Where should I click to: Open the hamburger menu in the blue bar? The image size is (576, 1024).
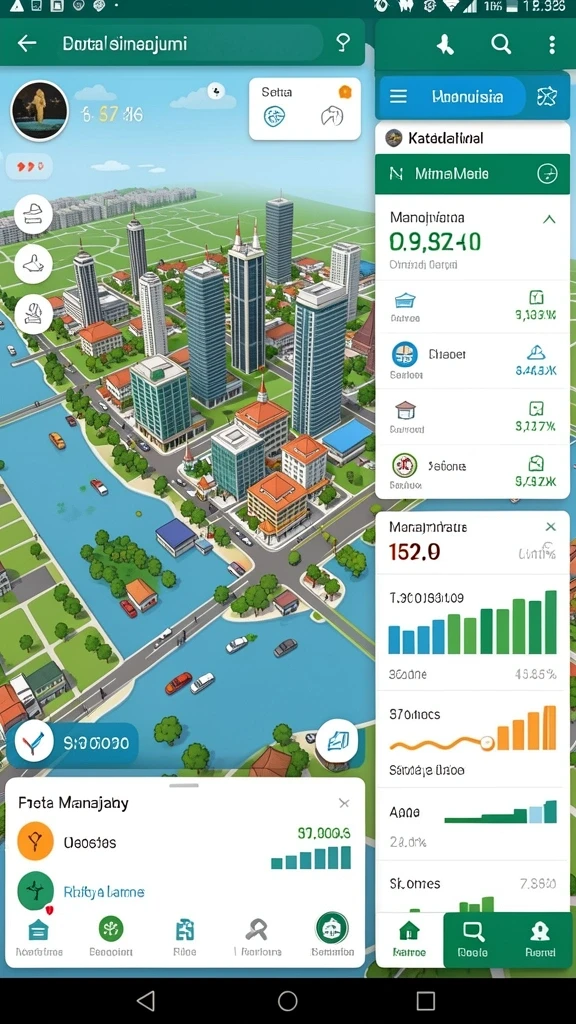[398, 97]
